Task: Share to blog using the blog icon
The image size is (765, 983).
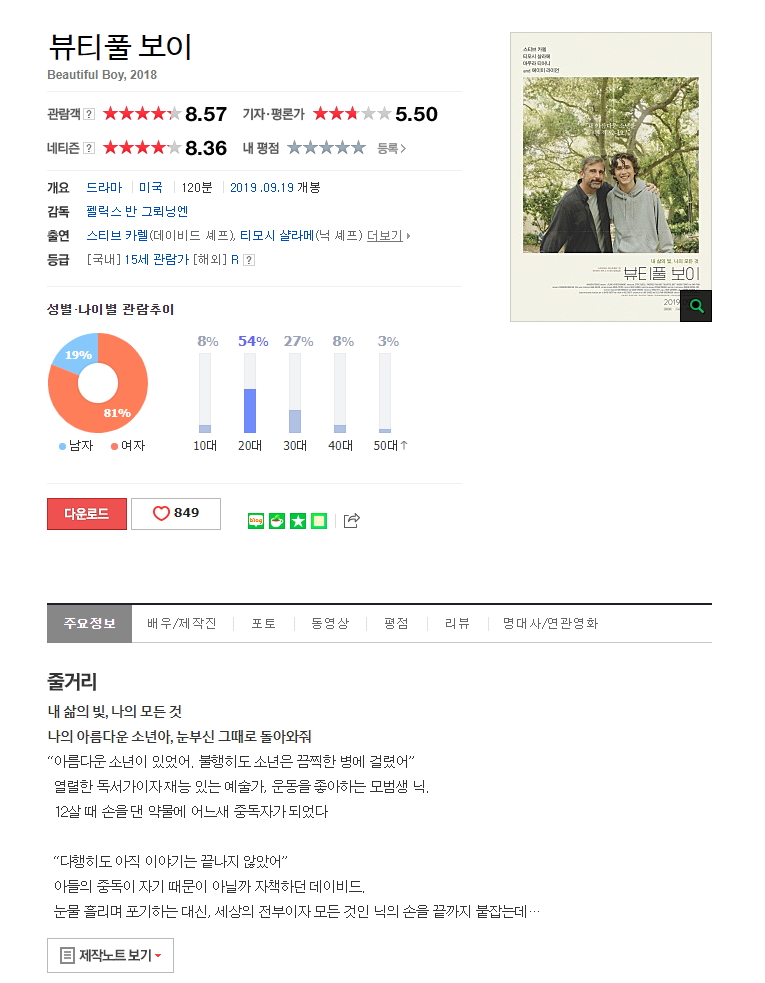Action: point(255,521)
